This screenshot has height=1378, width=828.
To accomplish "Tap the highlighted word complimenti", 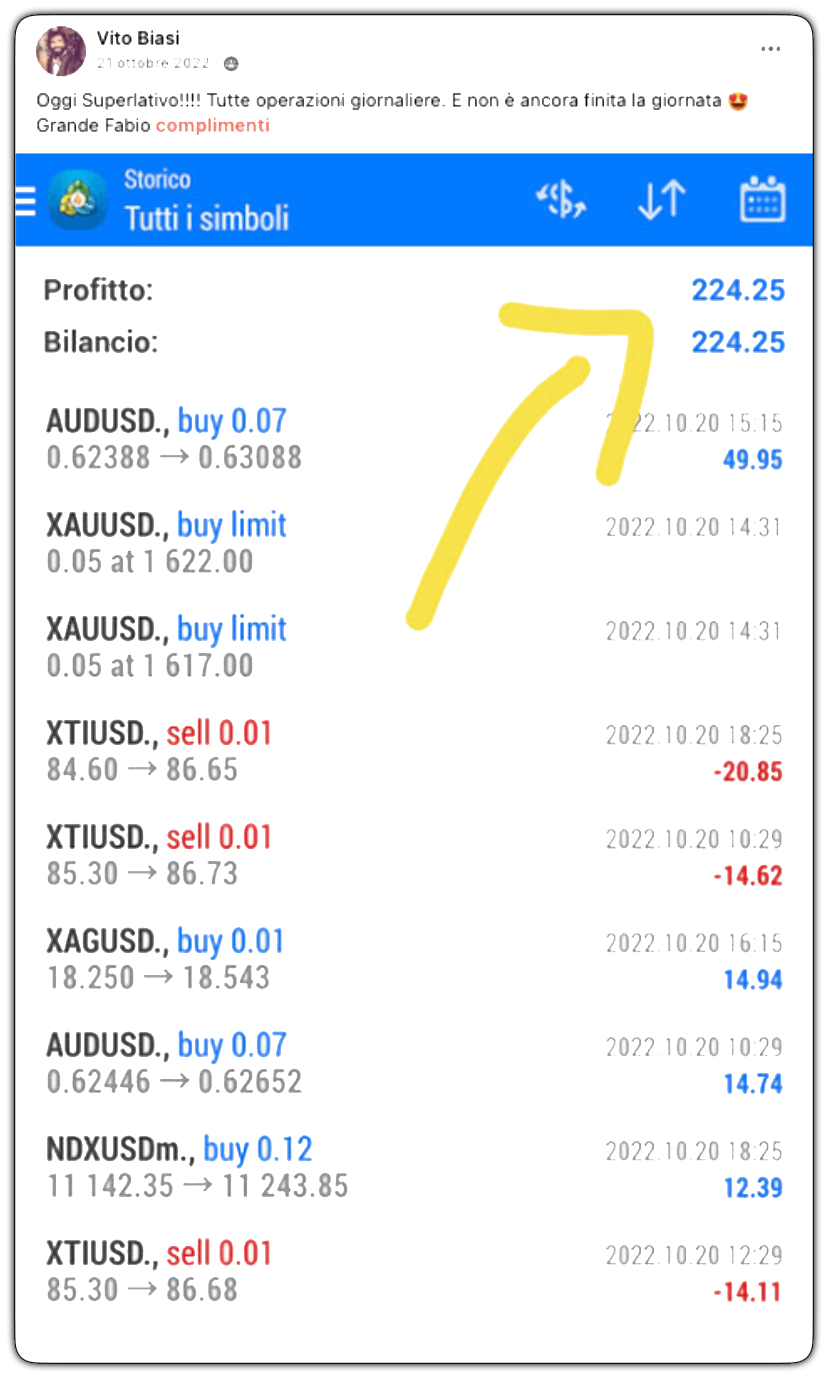I will 212,125.
